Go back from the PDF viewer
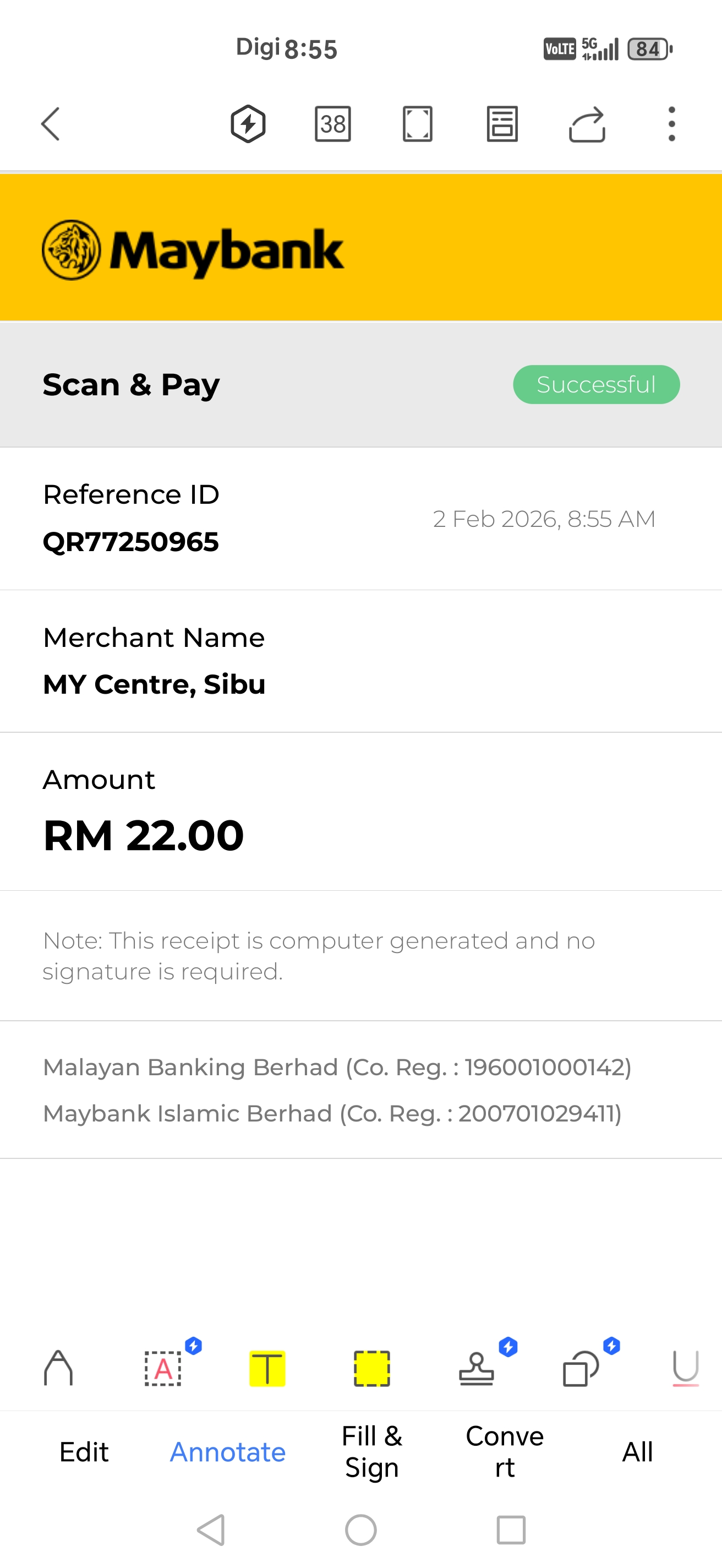The height and width of the screenshot is (1568, 722). (x=51, y=124)
